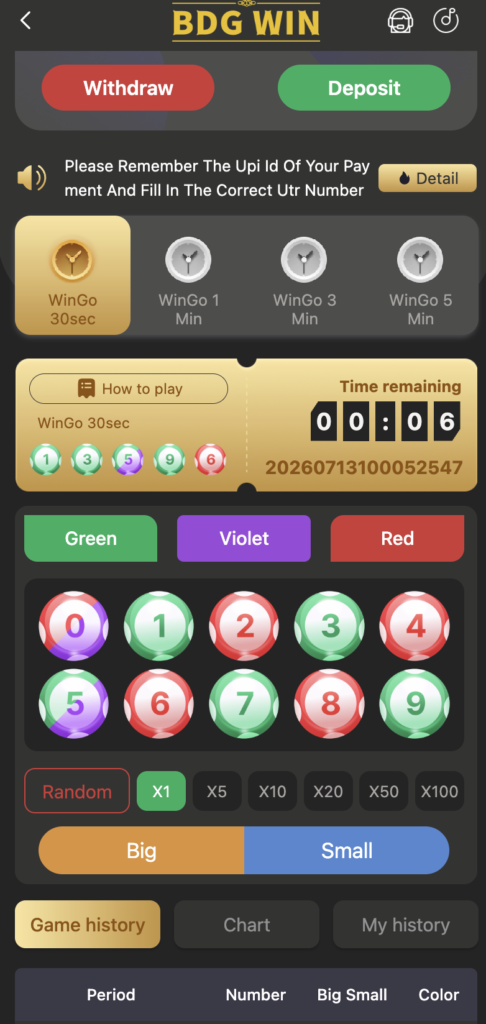Open How to play instructions
486x1024 pixels.
(x=129, y=389)
